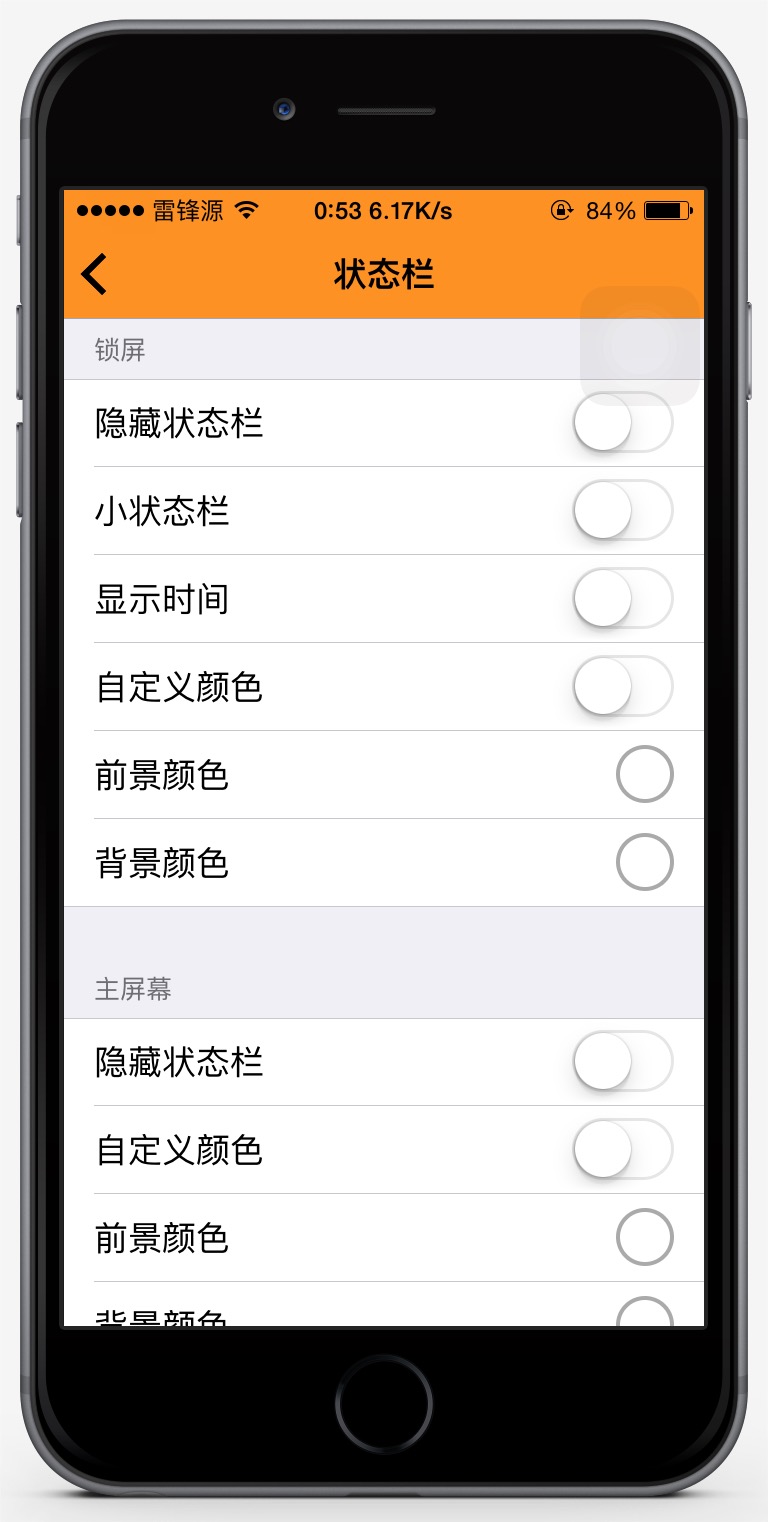
Task: Toggle 自定义颜色 under the 主屏幕 section
Action: [x=623, y=1149]
